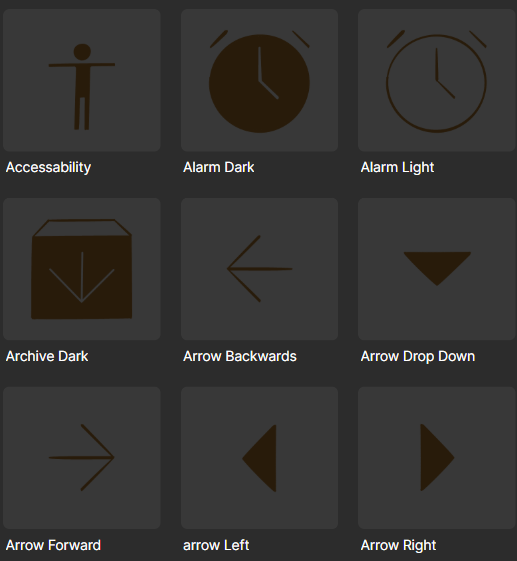This screenshot has width=517, height=561.
Task: Open the Accessability icon tile
Action: (x=82, y=80)
